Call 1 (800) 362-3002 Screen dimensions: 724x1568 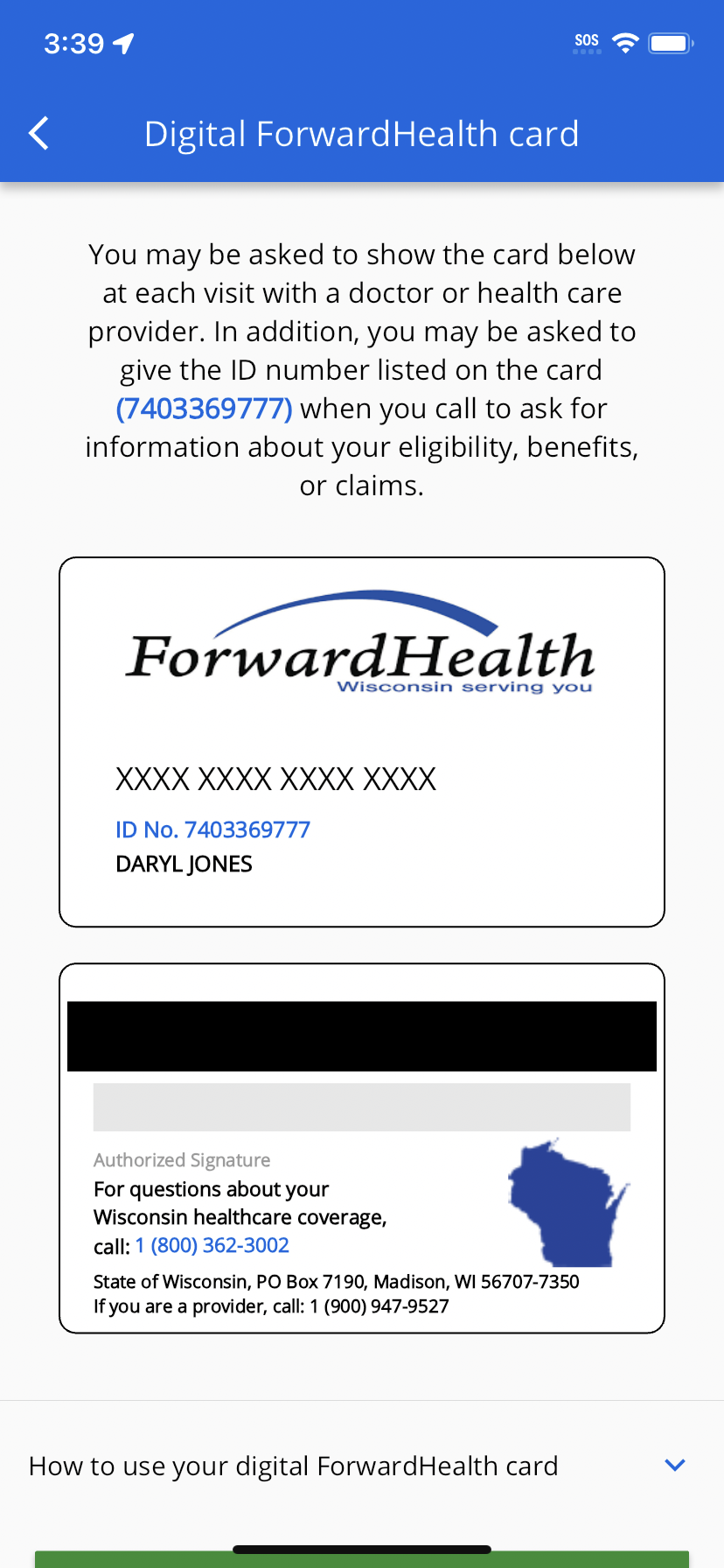[212, 1245]
